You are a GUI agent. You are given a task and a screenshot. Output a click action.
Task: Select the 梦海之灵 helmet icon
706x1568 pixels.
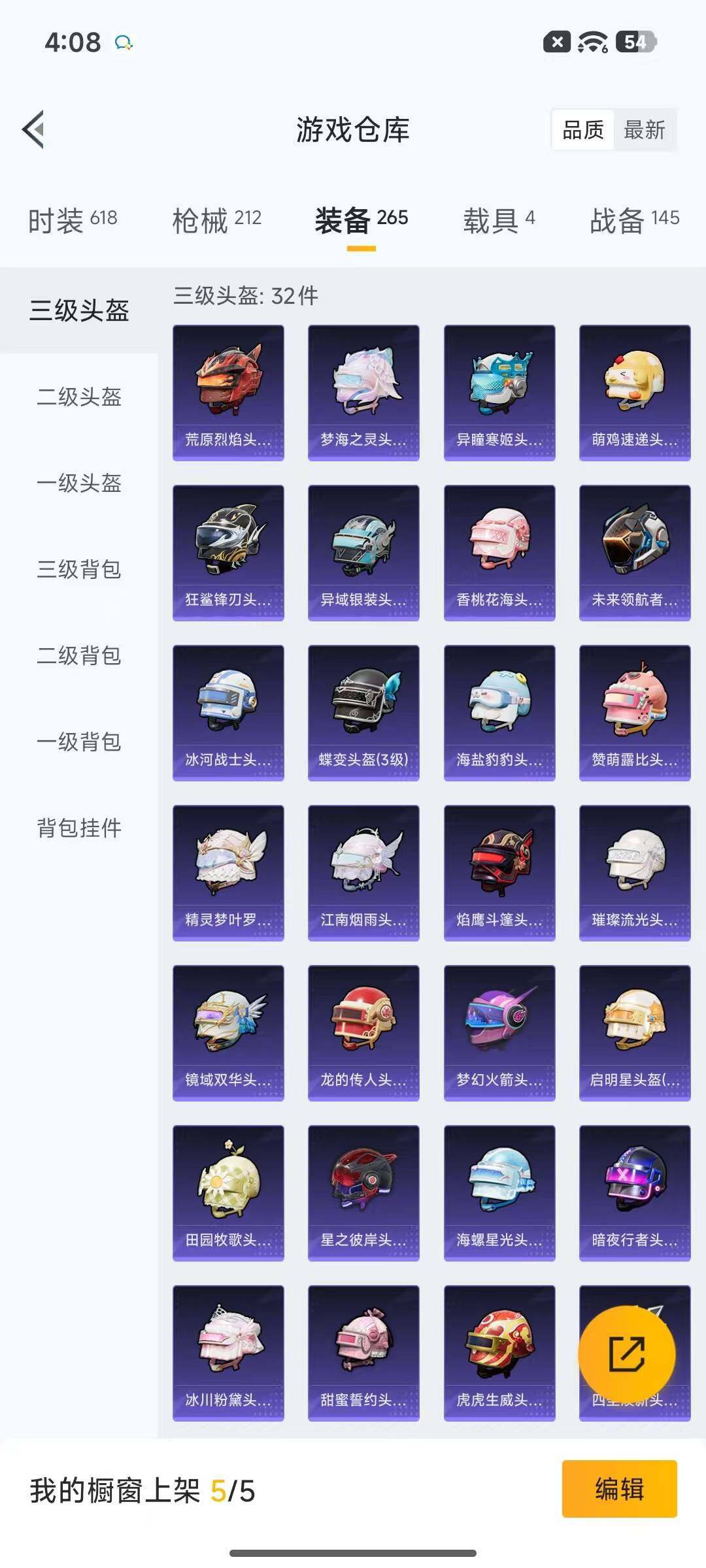364,392
